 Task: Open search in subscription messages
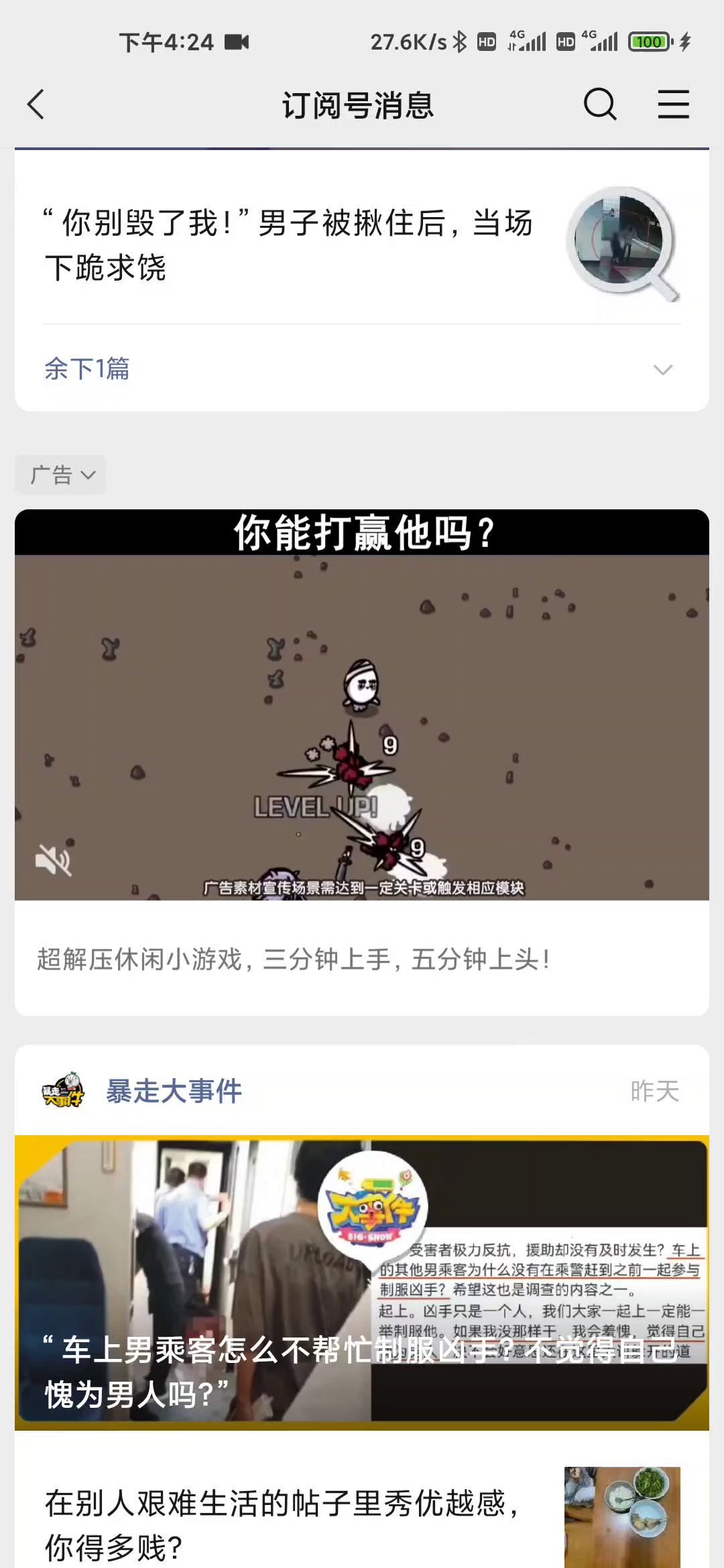[599, 105]
